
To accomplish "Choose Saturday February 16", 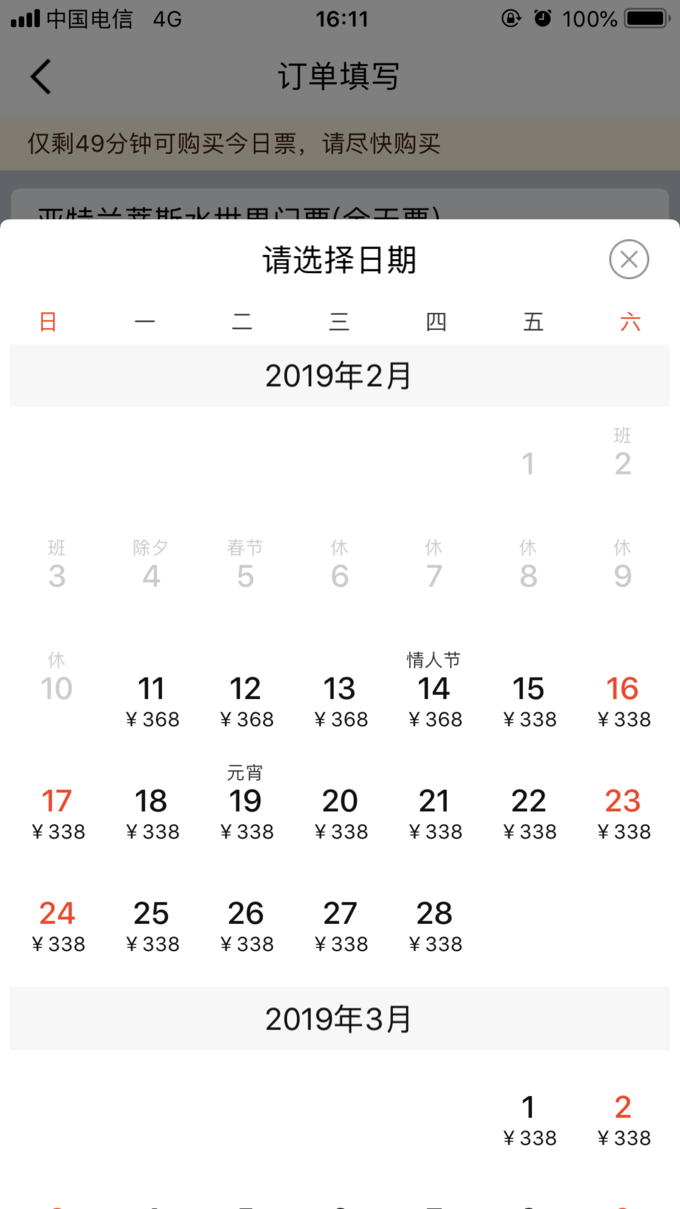I will click(x=623, y=702).
